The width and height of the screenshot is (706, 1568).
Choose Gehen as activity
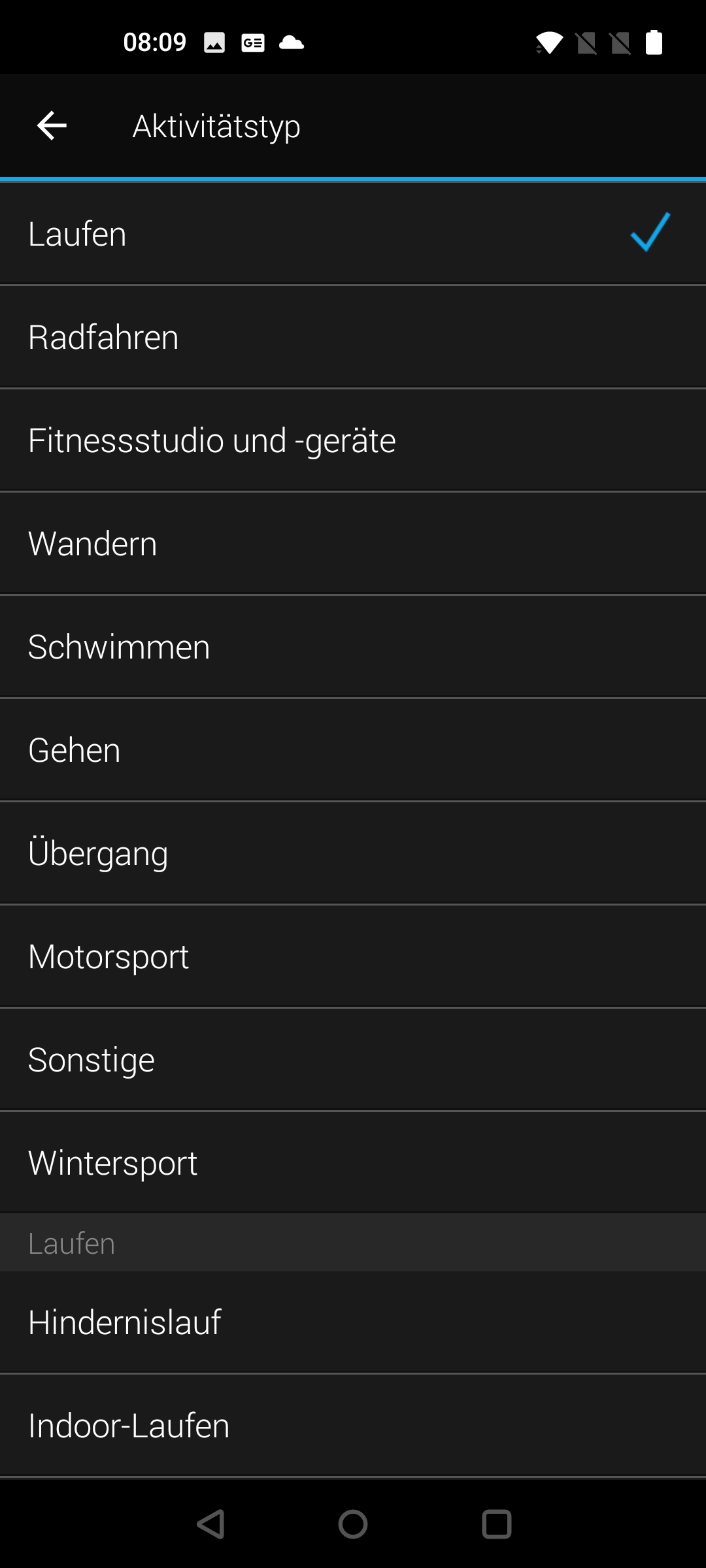point(353,750)
